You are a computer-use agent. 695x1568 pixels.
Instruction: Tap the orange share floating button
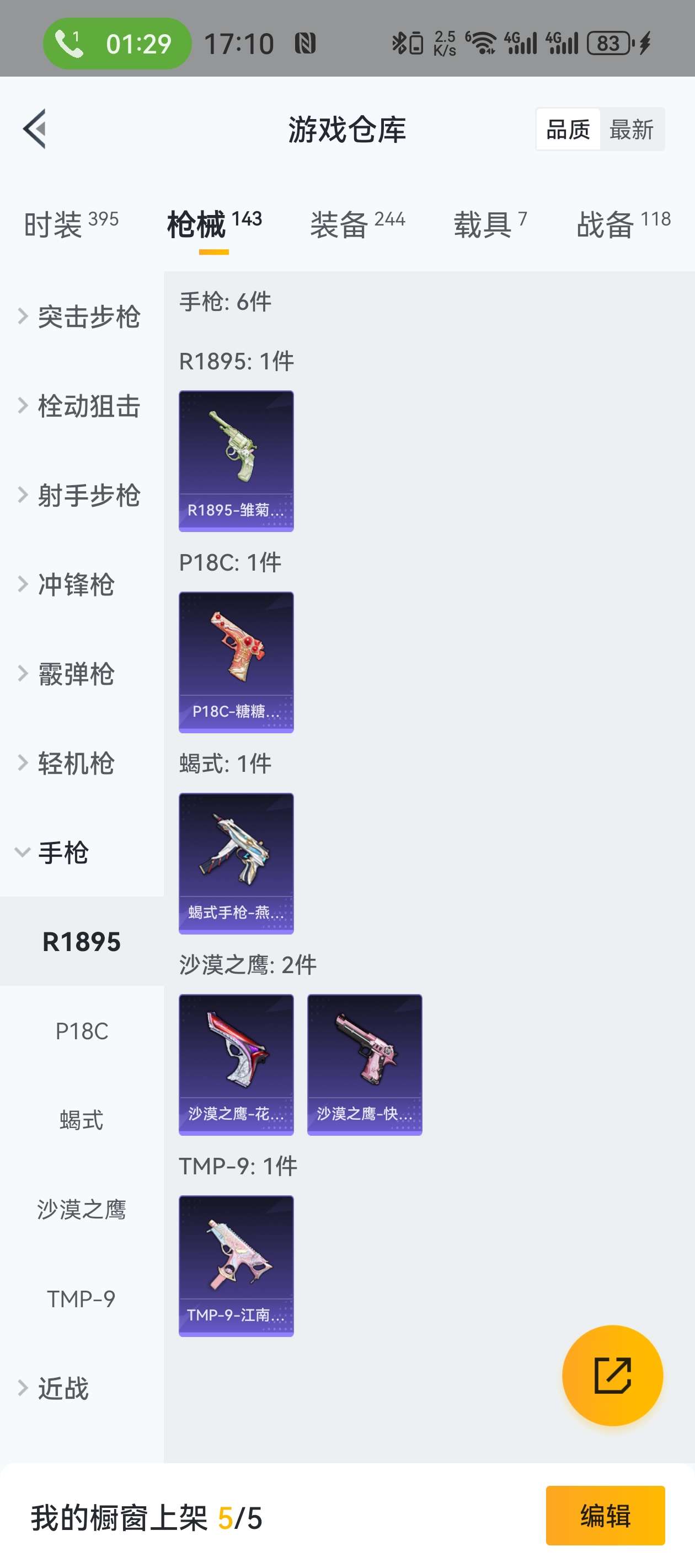(612, 1375)
